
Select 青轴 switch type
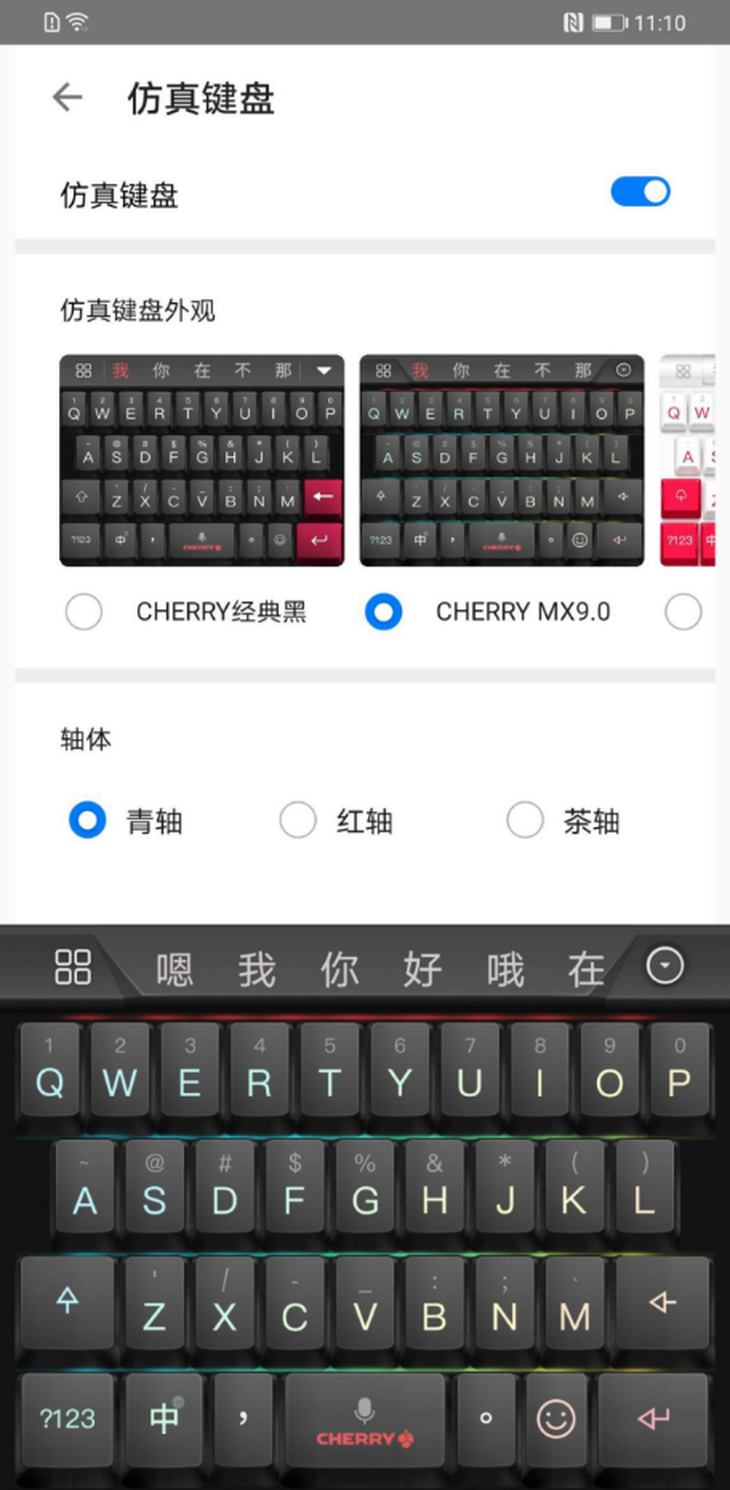coord(88,821)
